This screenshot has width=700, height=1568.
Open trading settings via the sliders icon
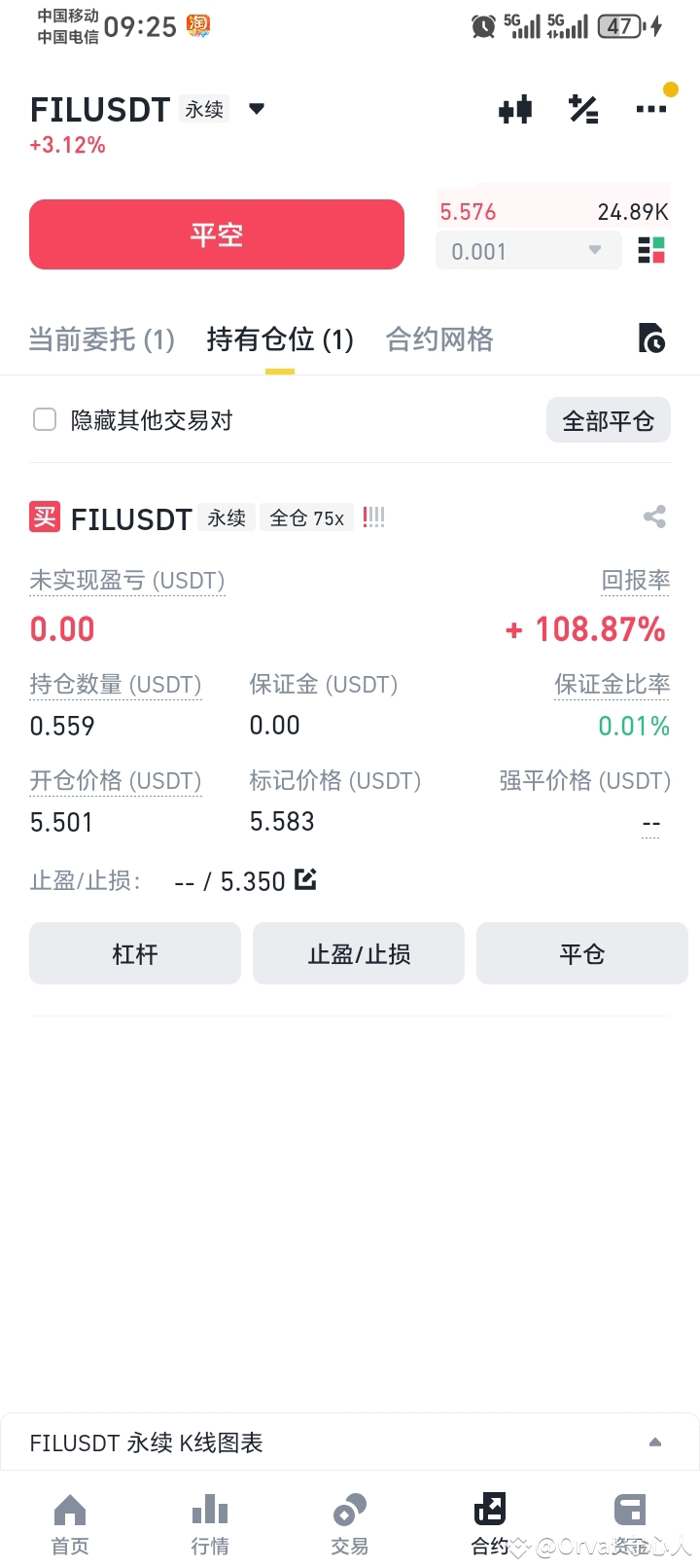tap(583, 109)
